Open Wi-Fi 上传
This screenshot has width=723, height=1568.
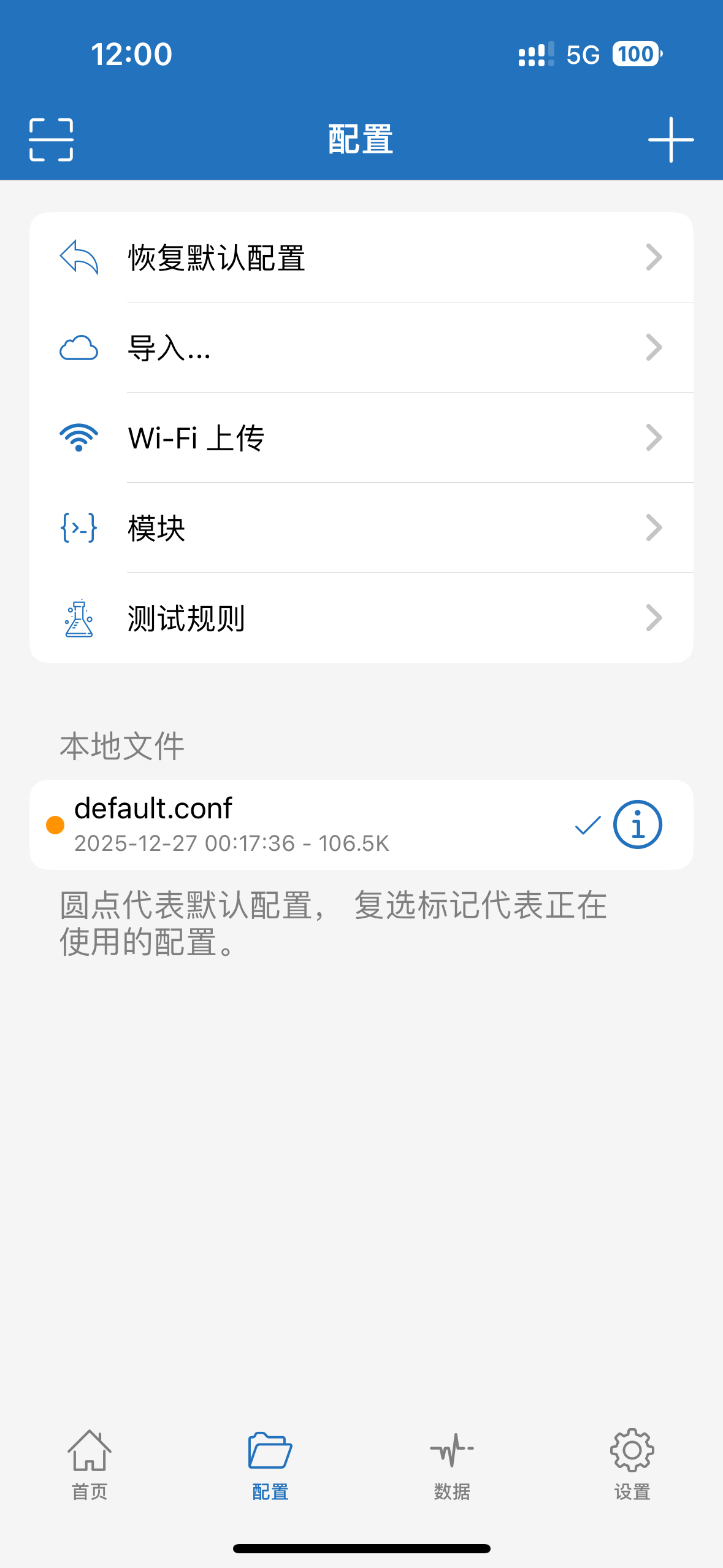point(361,438)
